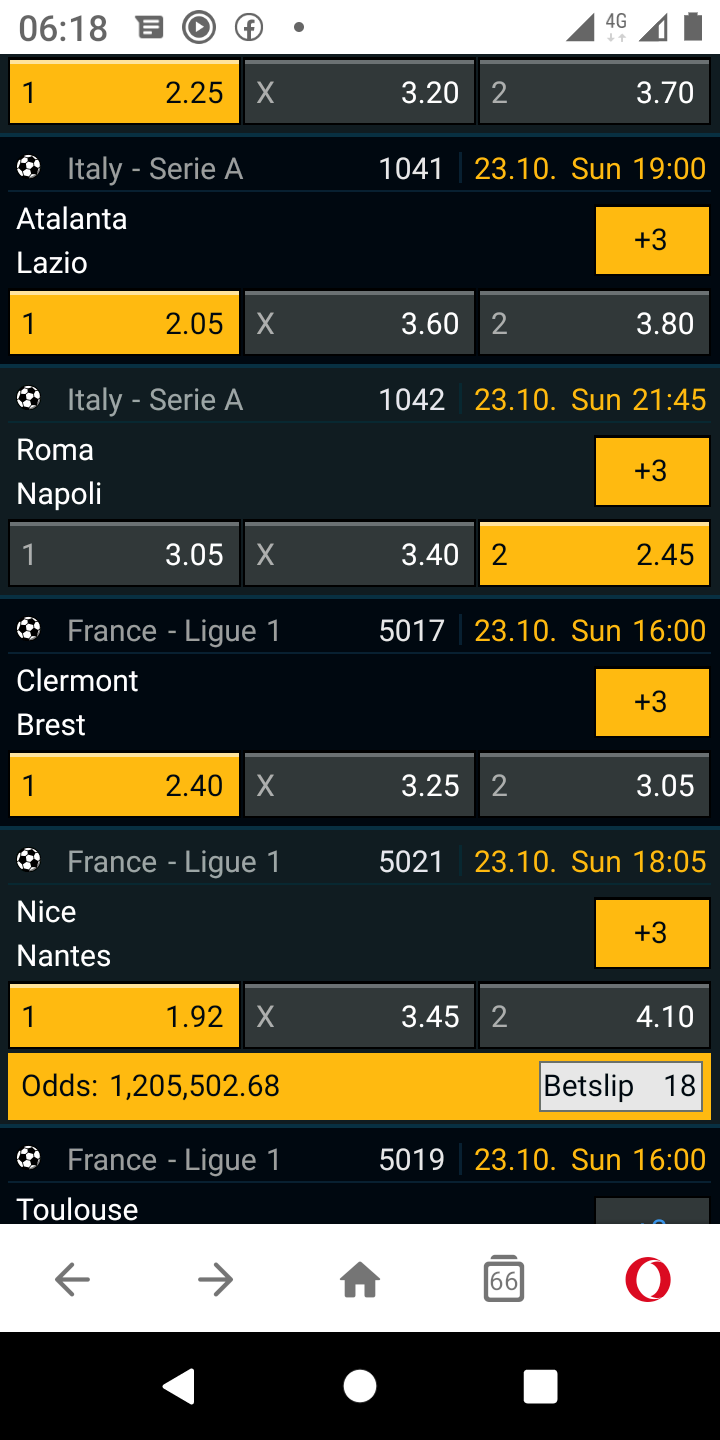
Task: Deselect Napoli win at odds 2.45
Action: click(x=594, y=554)
